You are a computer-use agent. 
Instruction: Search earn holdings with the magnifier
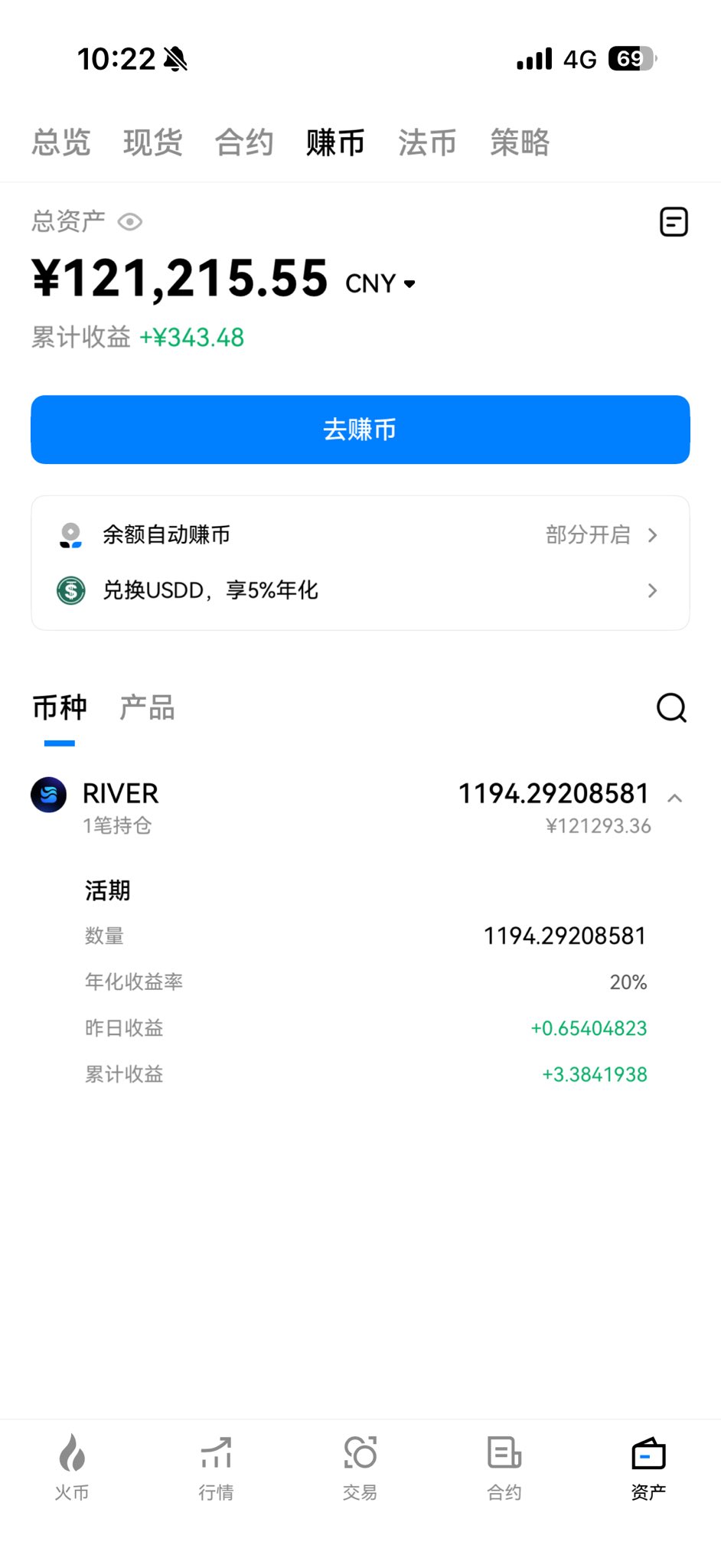[x=671, y=708]
